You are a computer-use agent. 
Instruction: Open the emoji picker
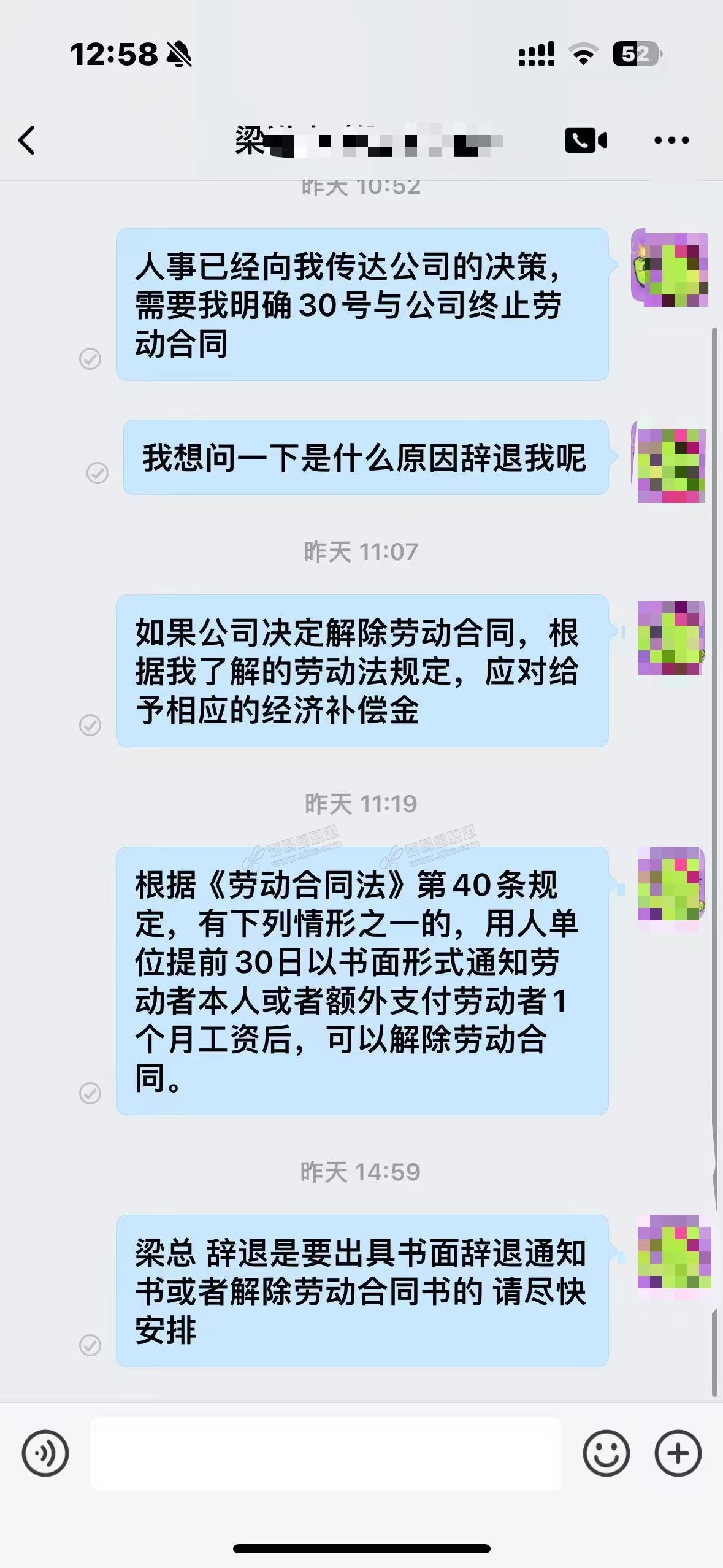pyautogui.click(x=606, y=1453)
